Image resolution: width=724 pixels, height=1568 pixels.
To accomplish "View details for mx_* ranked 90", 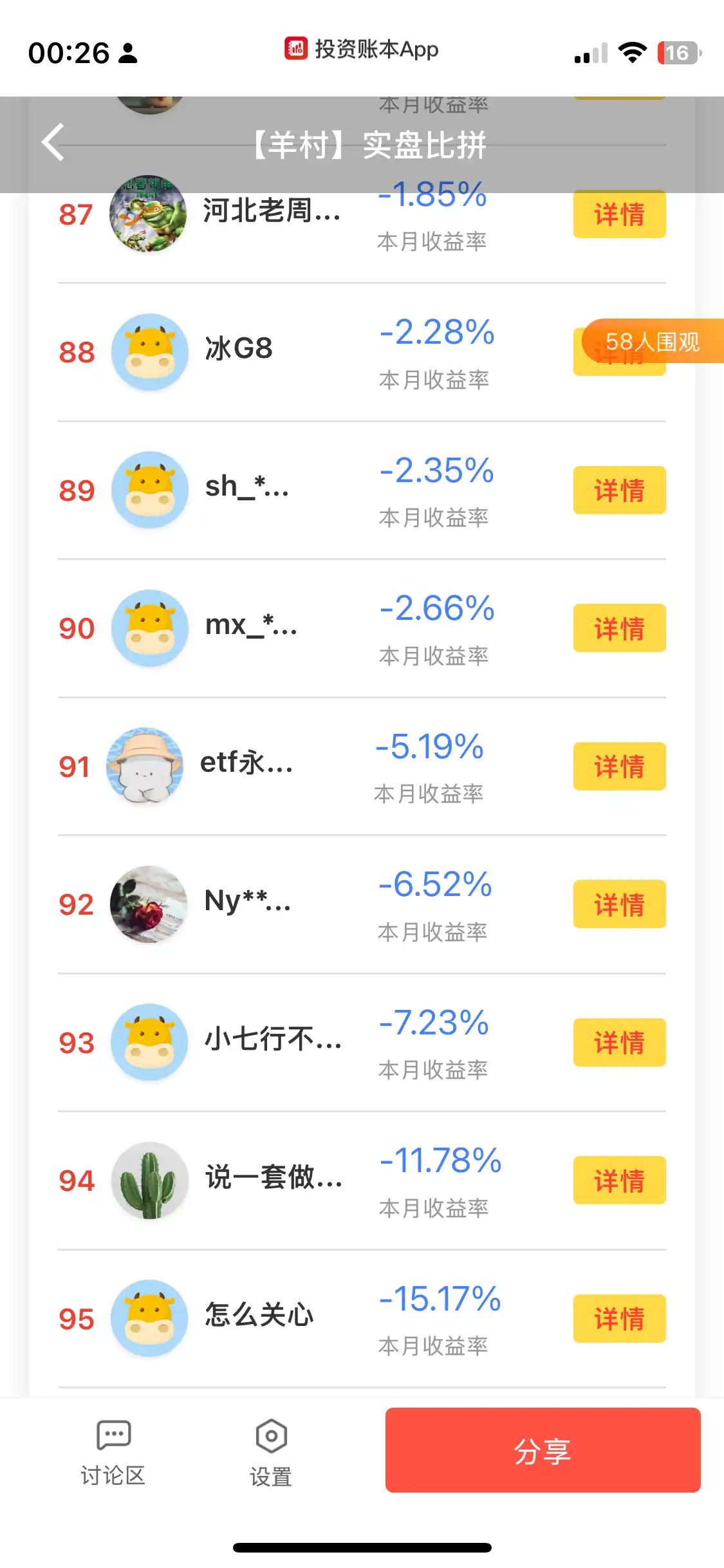I will coord(618,628).
